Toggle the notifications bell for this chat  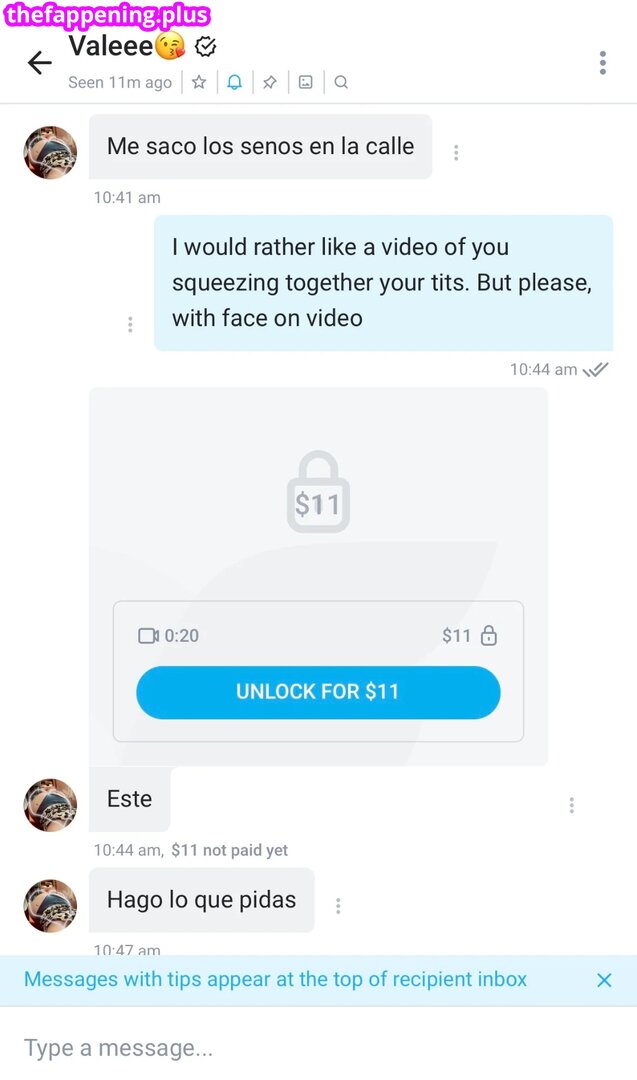234,83
